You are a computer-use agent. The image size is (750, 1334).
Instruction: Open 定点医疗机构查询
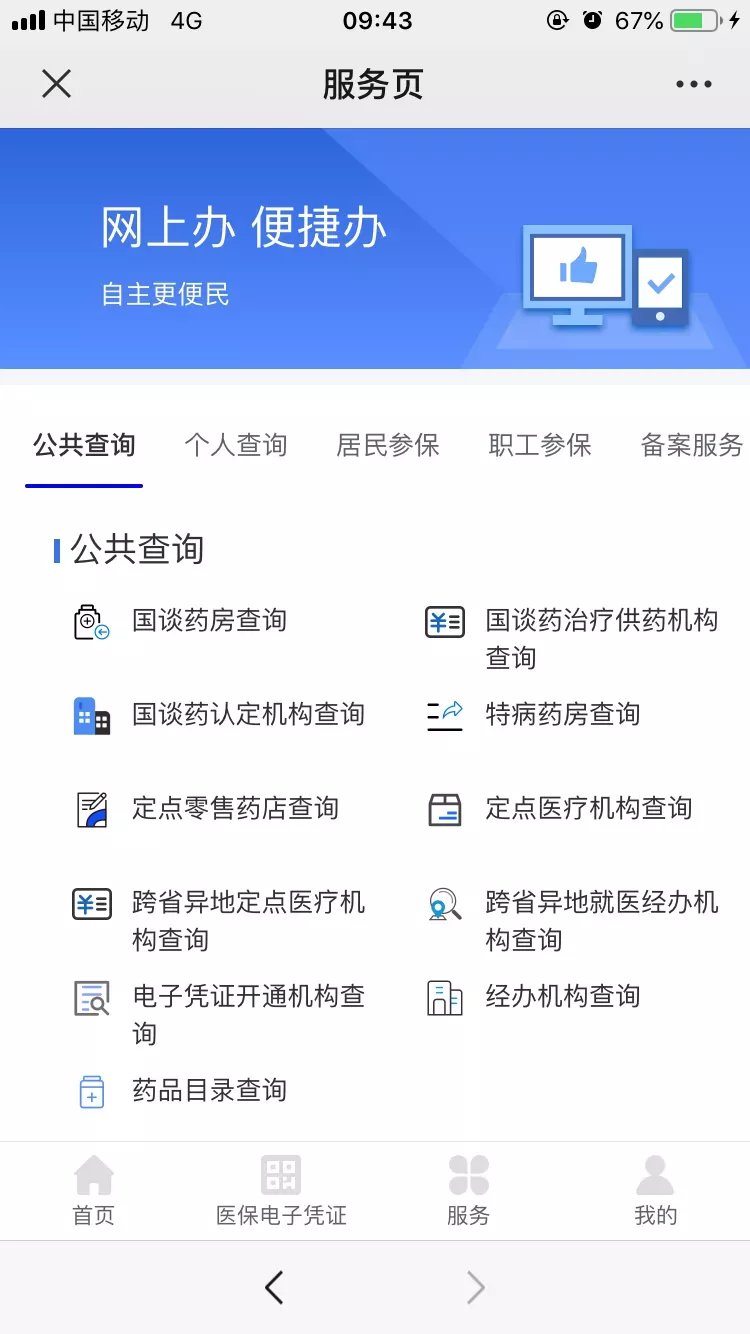pyautogui.click(x=588, y=809)
